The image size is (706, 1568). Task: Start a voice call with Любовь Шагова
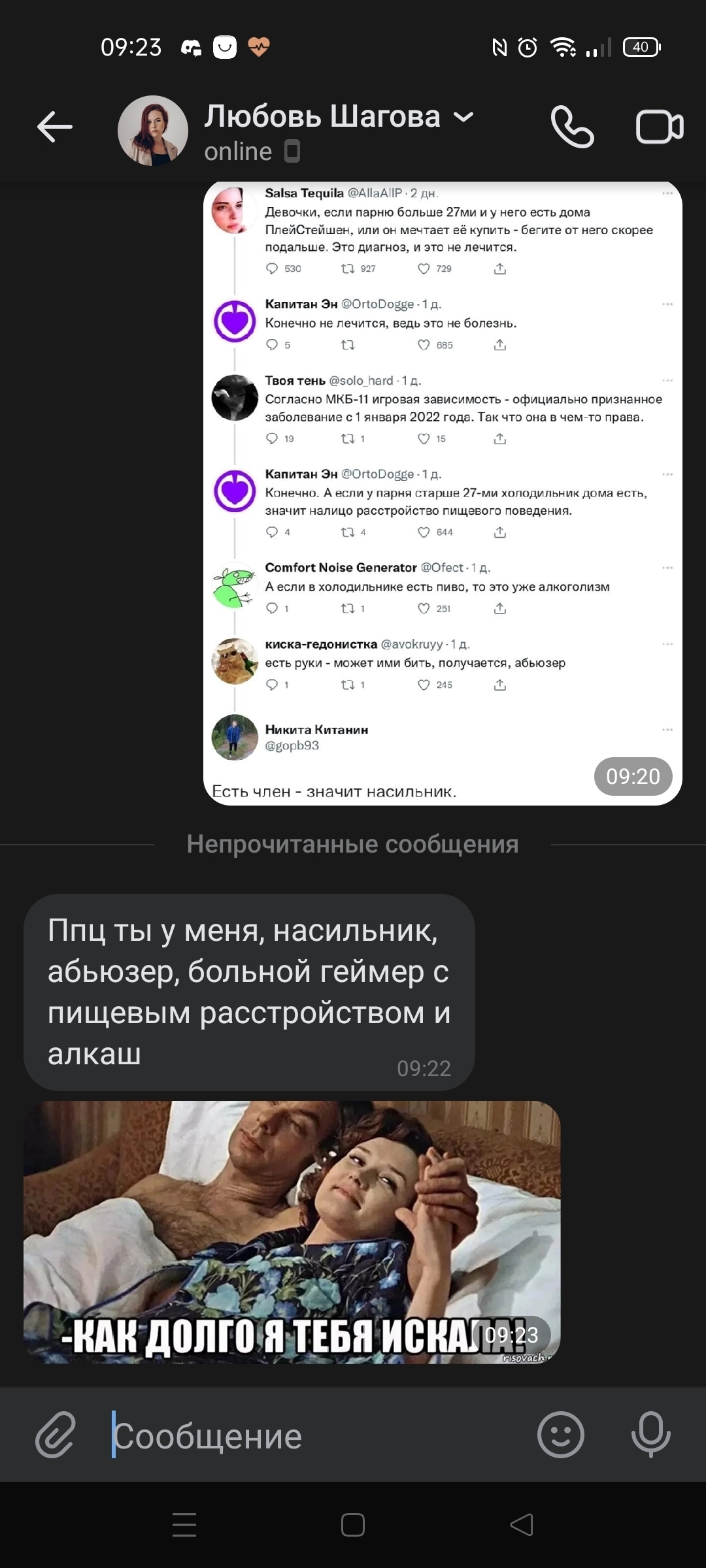point(572,127)
